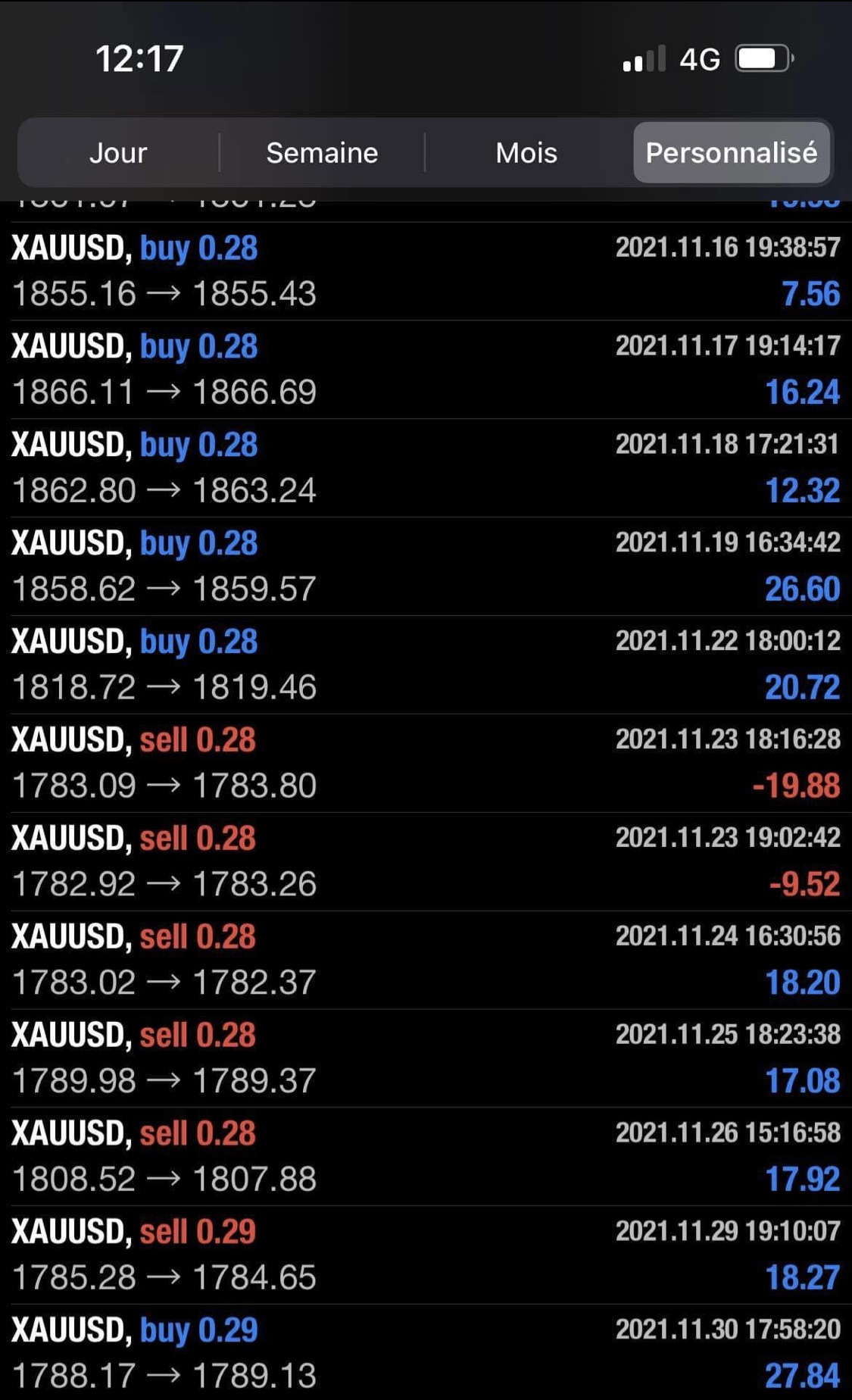Expand the sell 0.29 trade from 2021.11.29
Image resolution: width=852 pixels, height=1400 pixels.
click(x=426, y=1256)
